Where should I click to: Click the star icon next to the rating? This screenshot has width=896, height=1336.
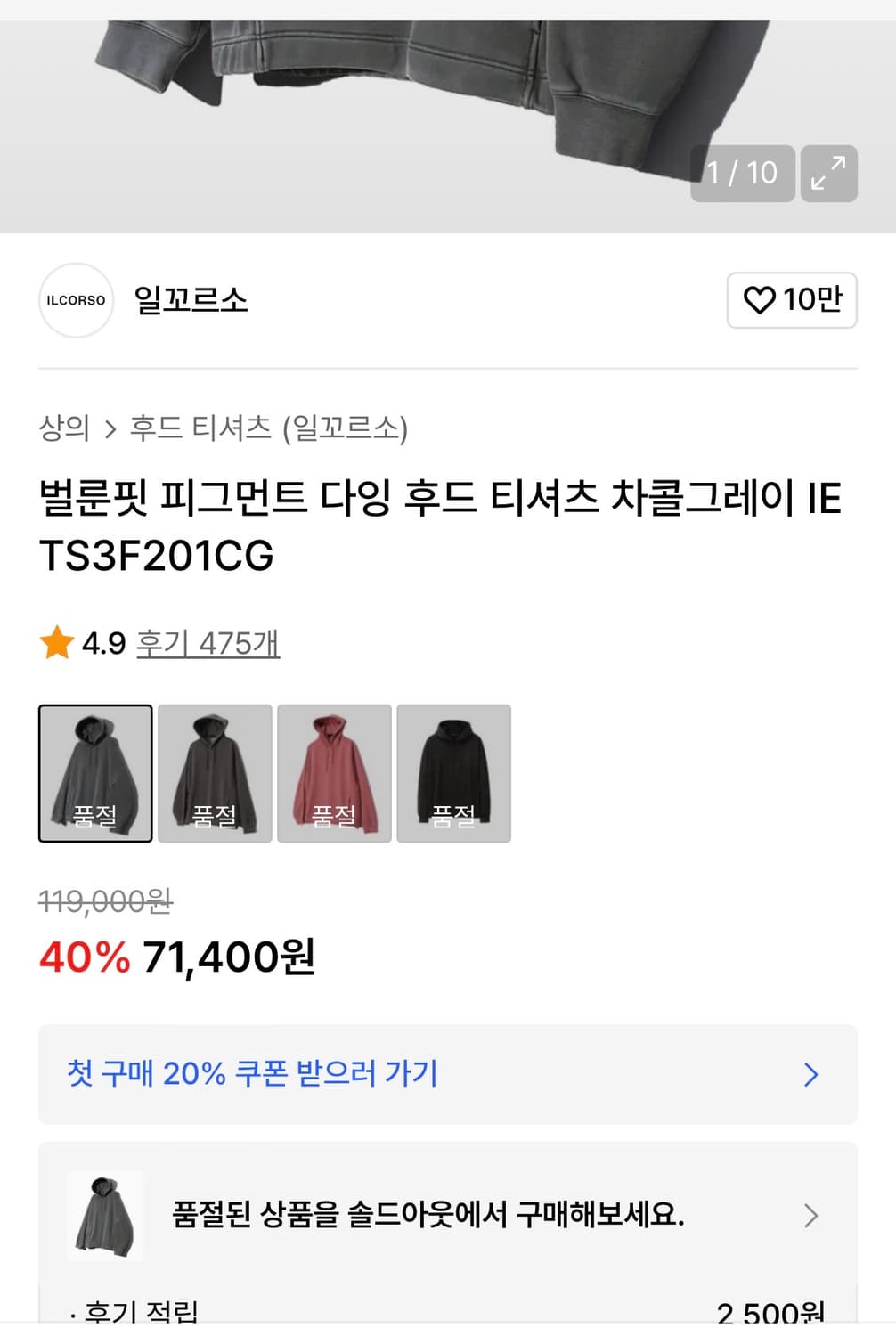(57, 643)
